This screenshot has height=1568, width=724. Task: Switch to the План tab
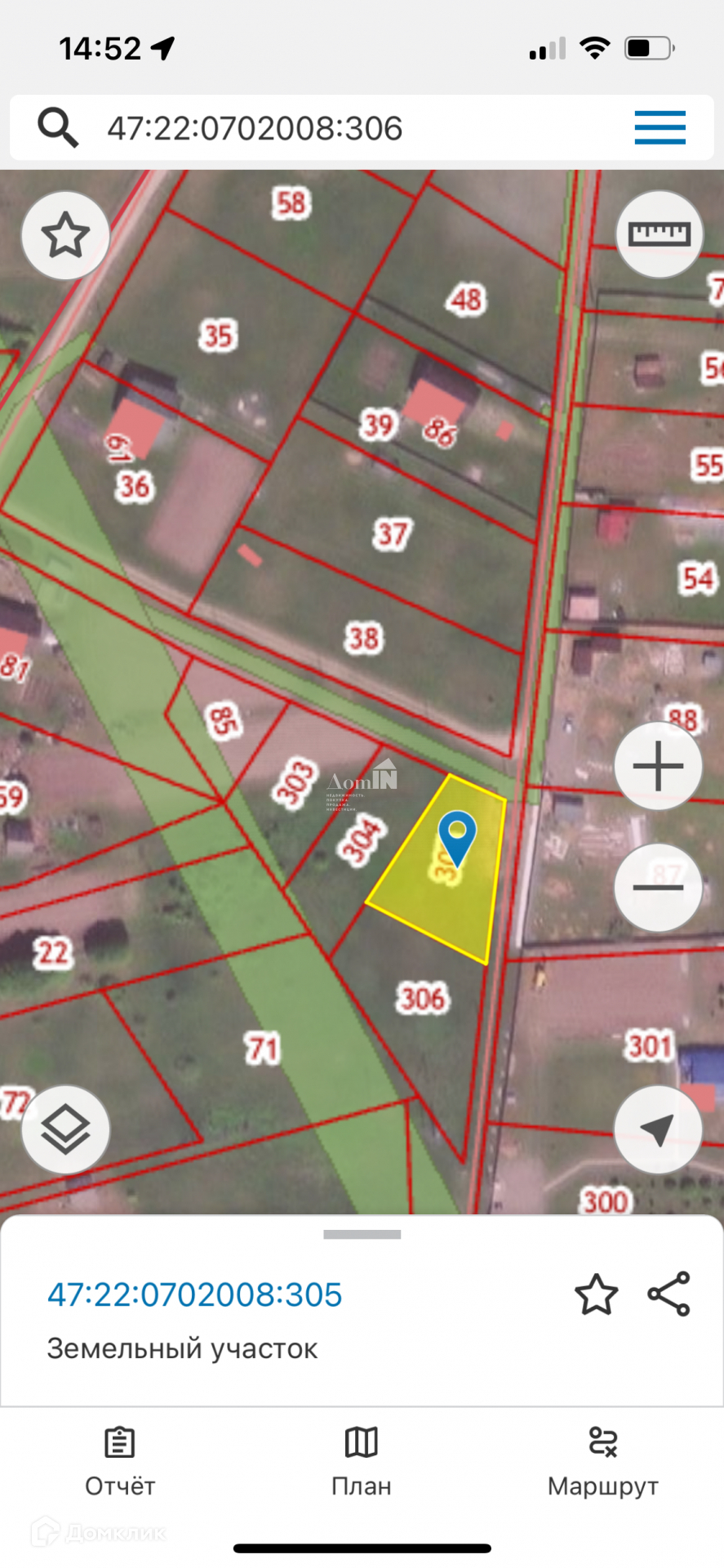362,1463
